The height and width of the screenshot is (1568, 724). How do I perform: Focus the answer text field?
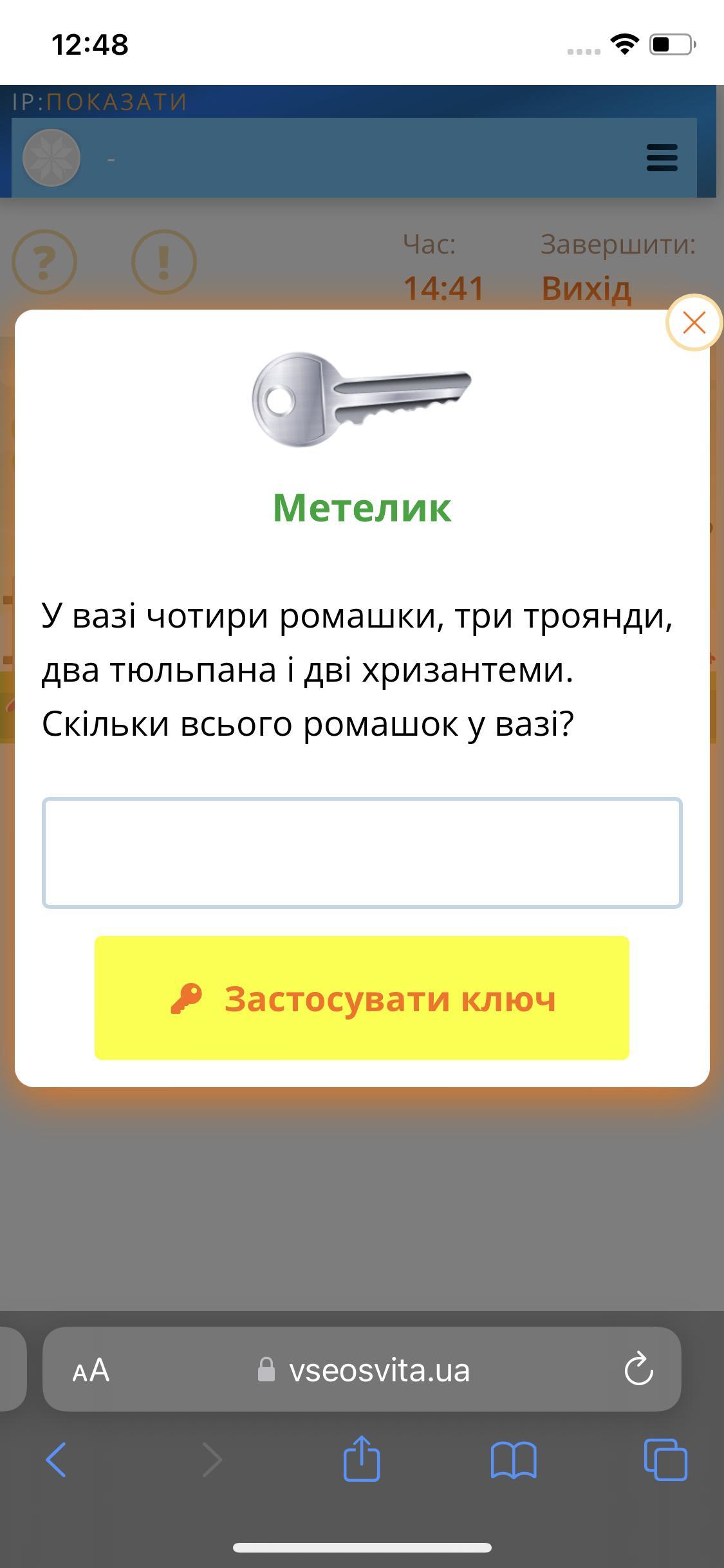(x=362, y=852)
